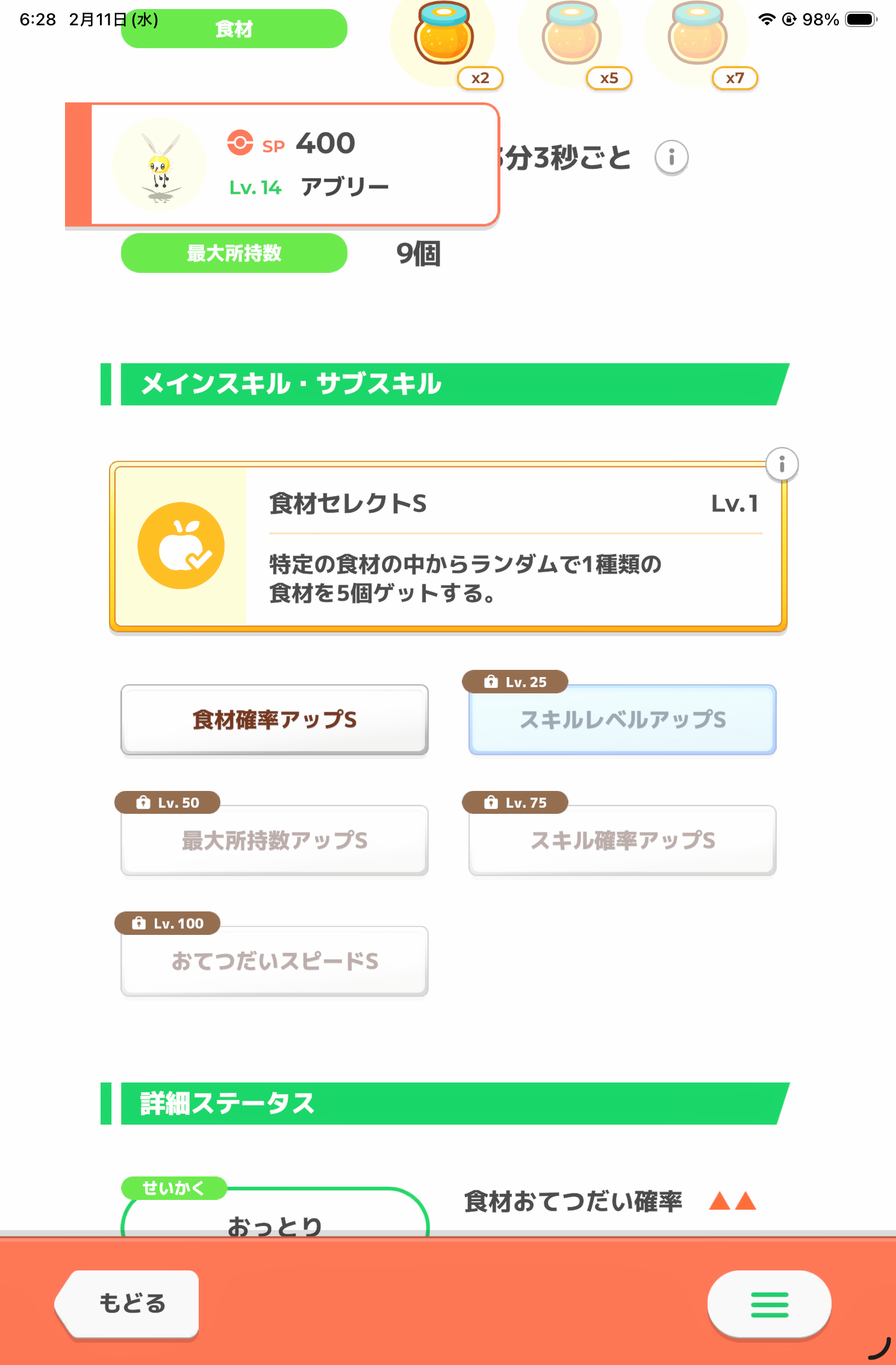Image resolution: width=896 pixels, height=1365 pixels.
Task: Open info icon next to 3秒ごと
Action: [x=671, y=158]
